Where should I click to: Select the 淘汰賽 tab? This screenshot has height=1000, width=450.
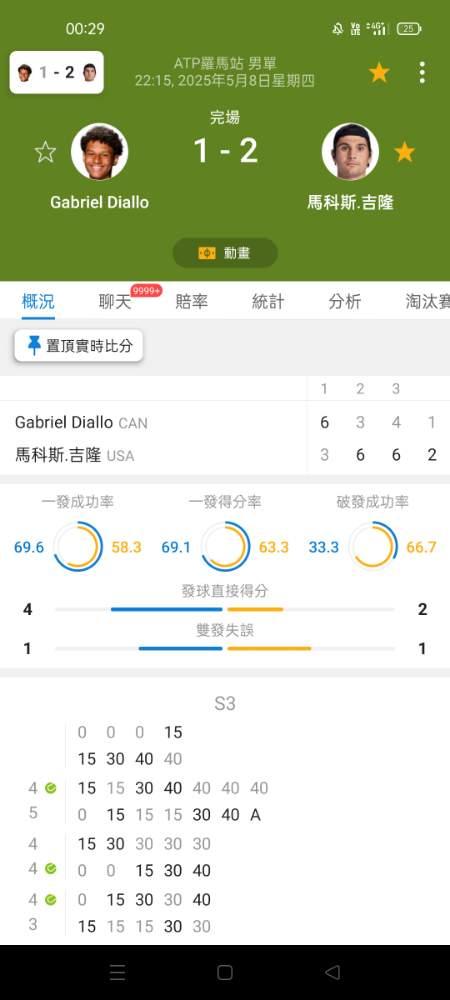pyautogui.click(x=427, y=302)
